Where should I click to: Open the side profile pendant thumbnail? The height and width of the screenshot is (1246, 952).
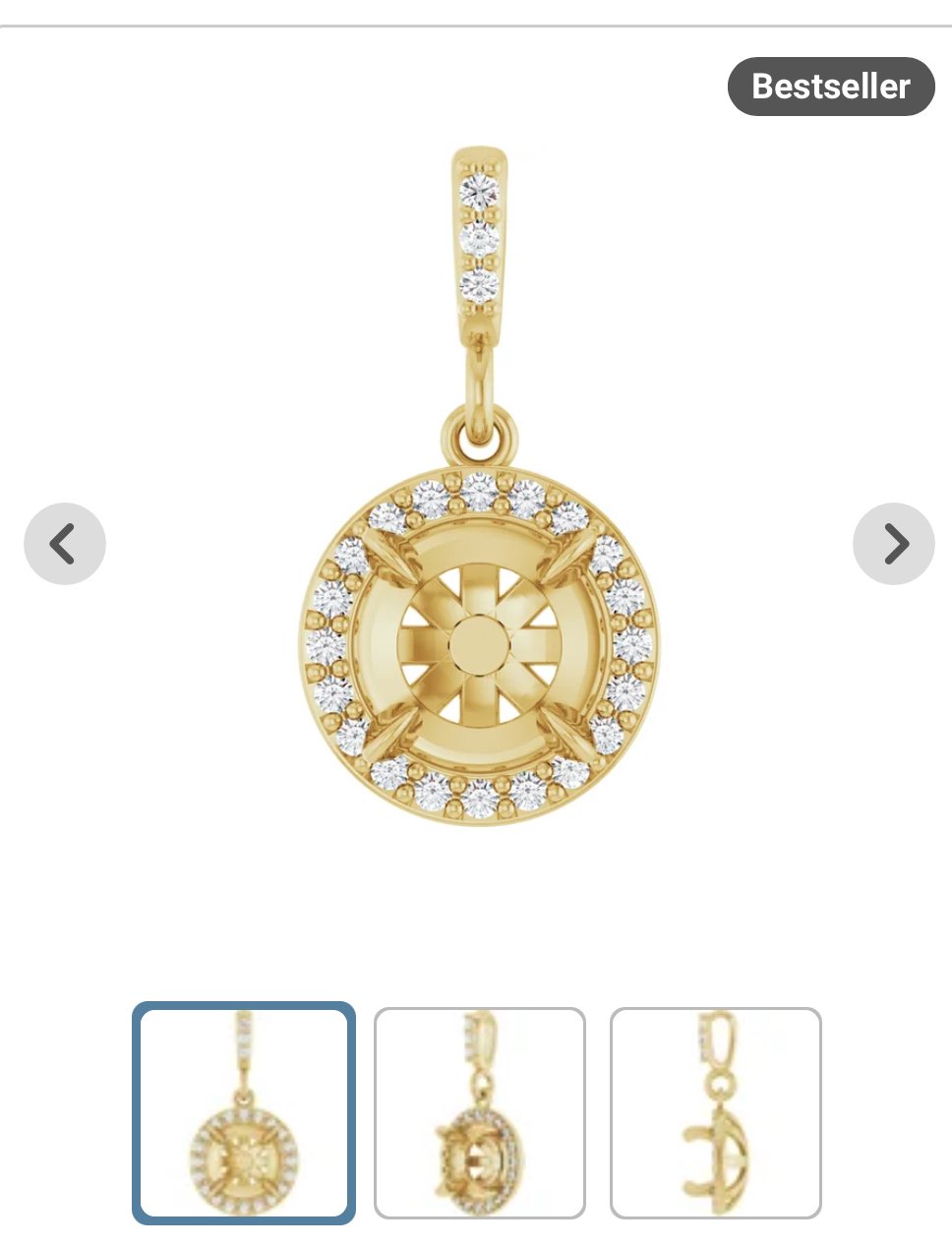715,1112
